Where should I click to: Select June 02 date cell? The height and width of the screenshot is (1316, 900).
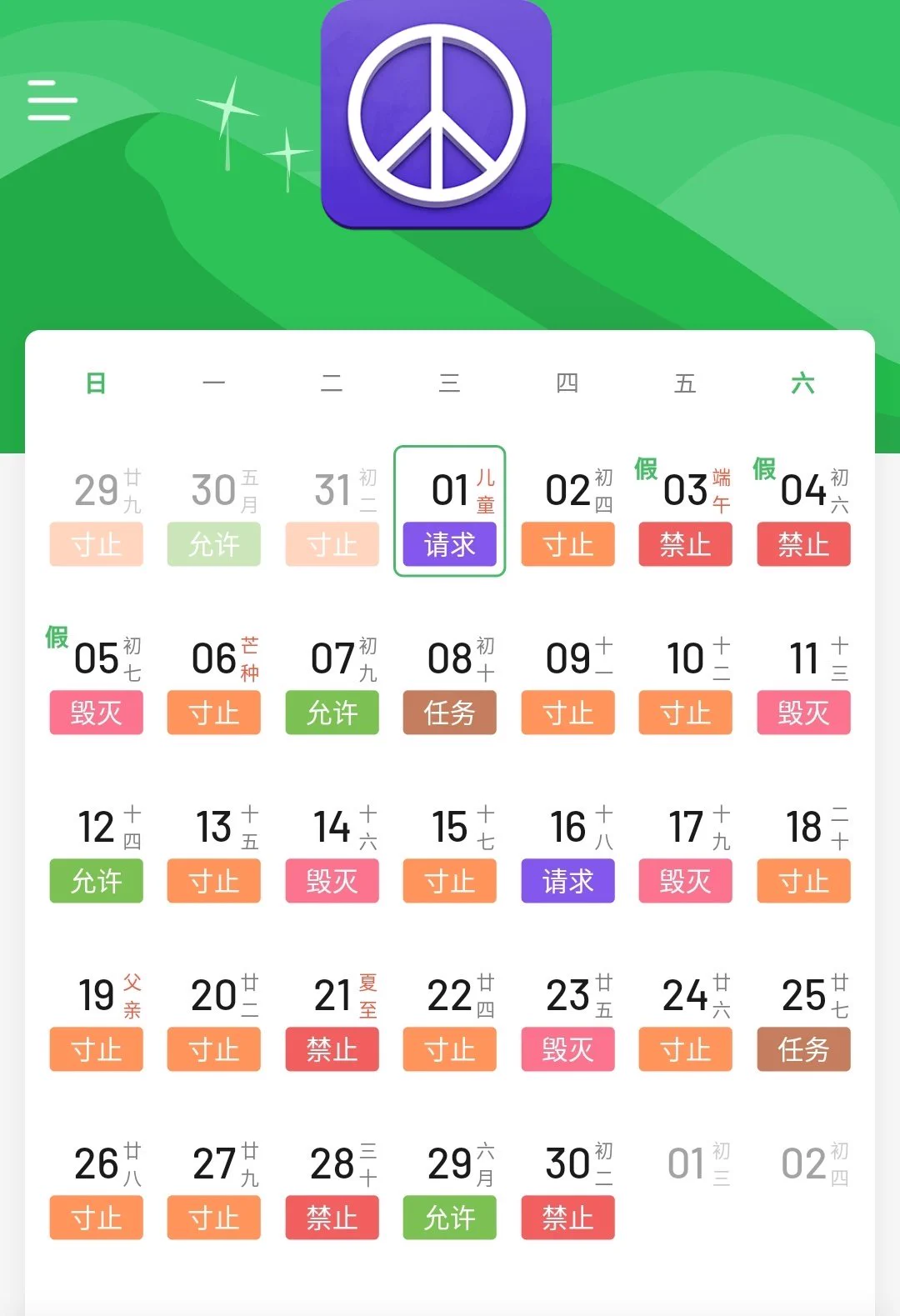point(567,511)
